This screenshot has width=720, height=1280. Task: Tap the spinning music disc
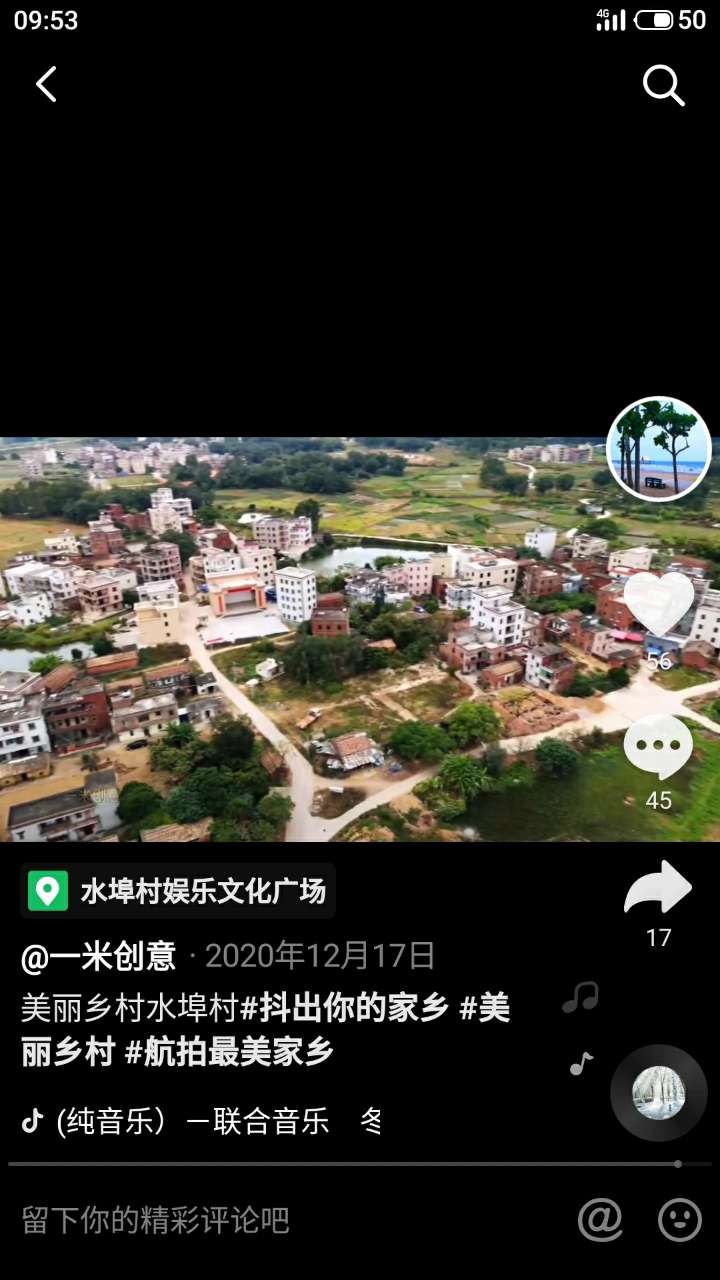[659, 1093]
